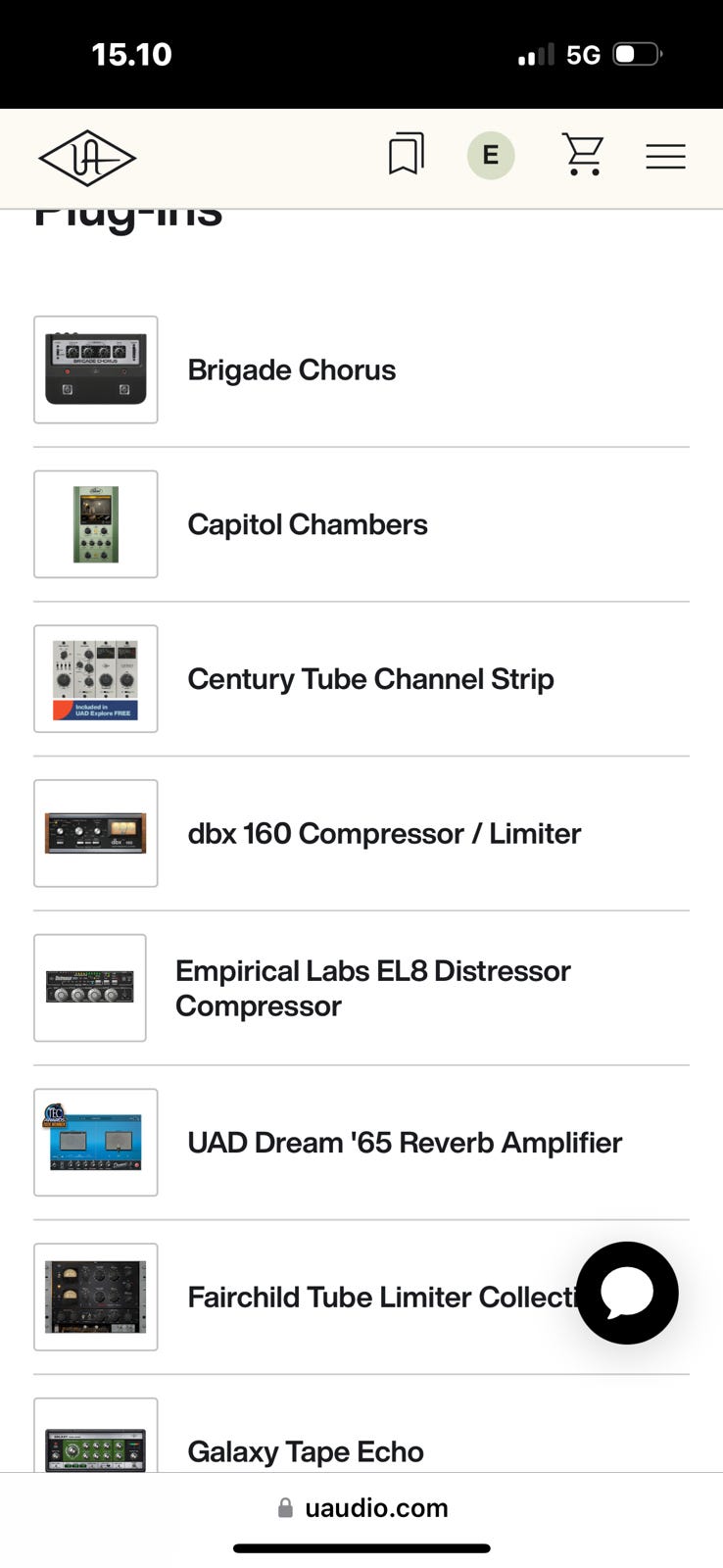Start a chat with the support bubble

coord(627,1293)
